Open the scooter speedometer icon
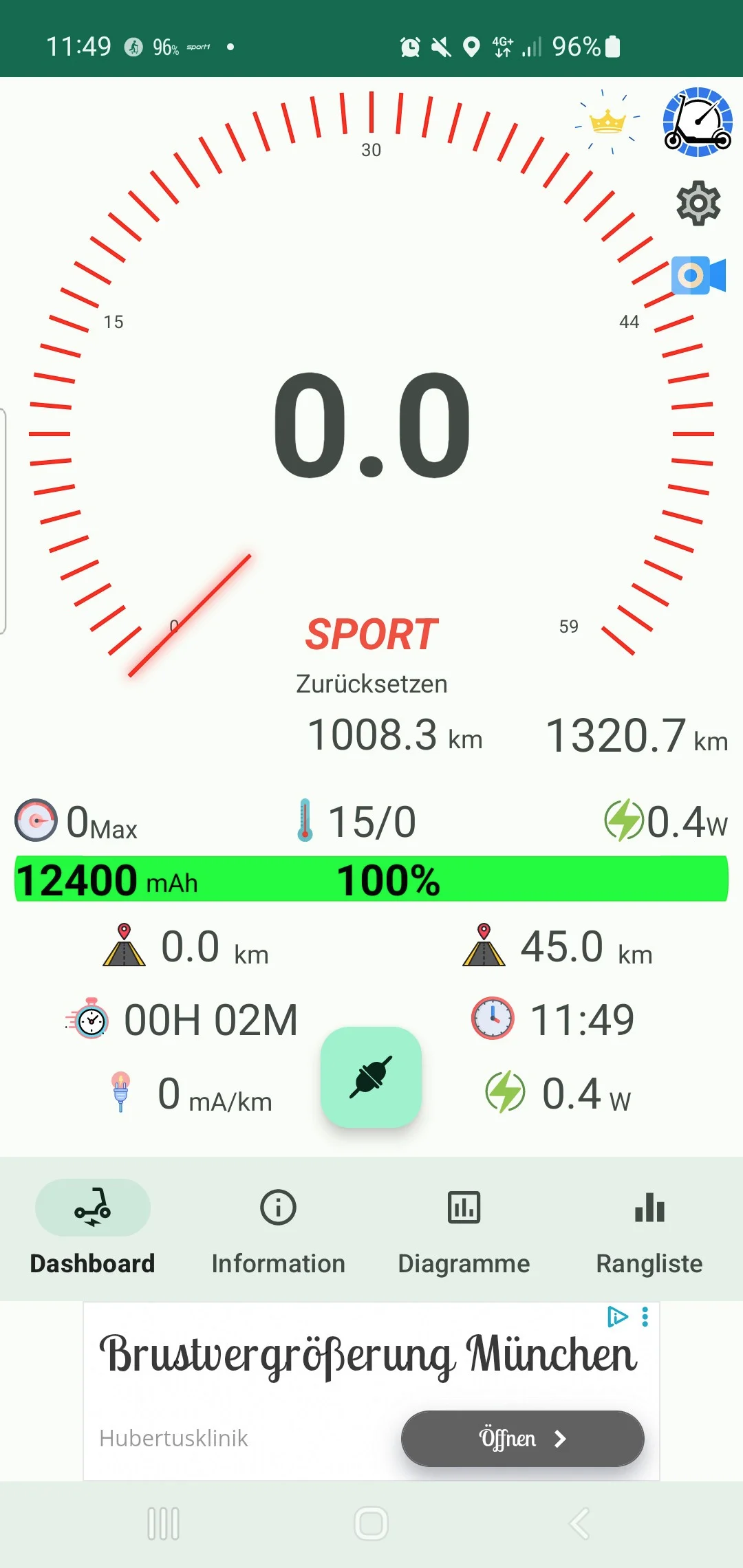 [x=698, y=122]
